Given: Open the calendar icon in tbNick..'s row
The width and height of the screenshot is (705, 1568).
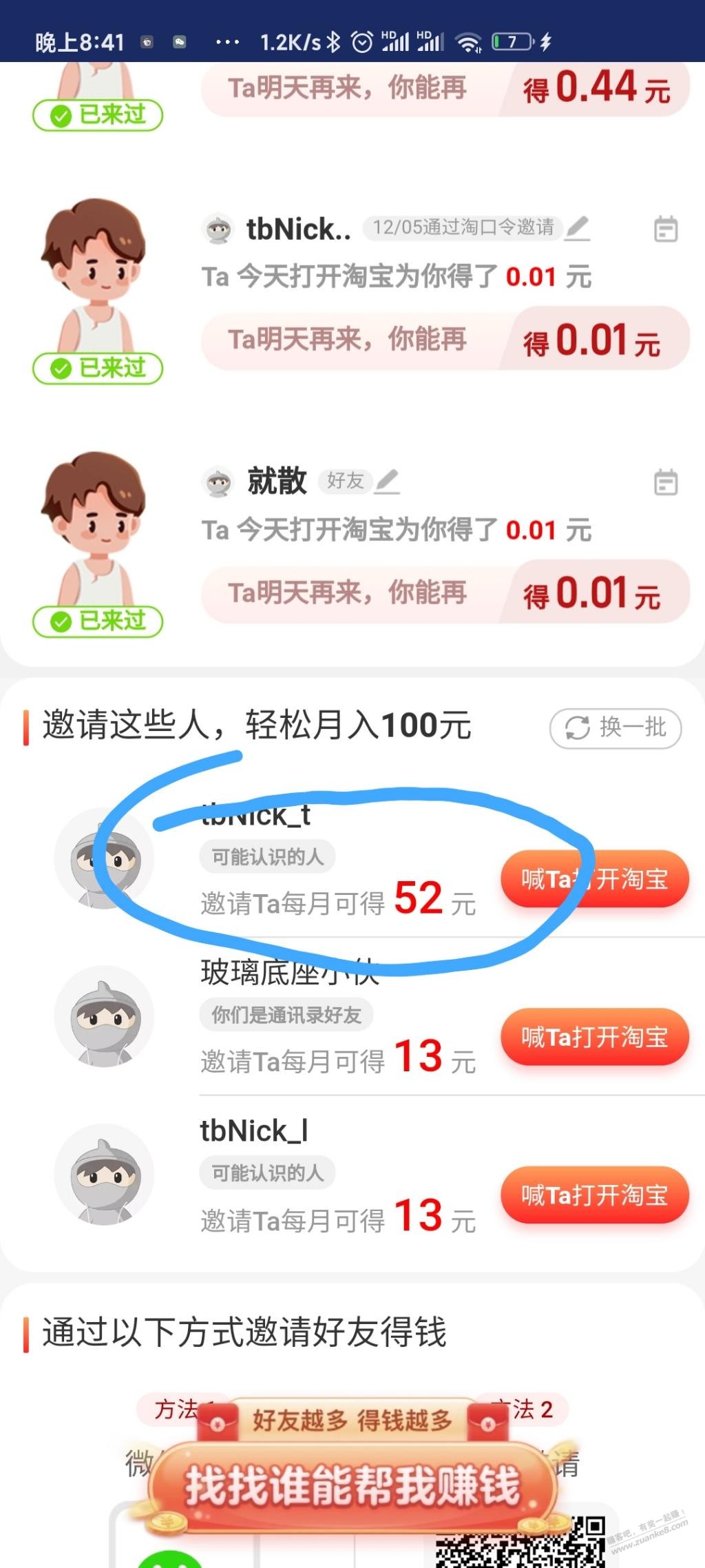Looking at the screenshot, I should tap(665, 229).
